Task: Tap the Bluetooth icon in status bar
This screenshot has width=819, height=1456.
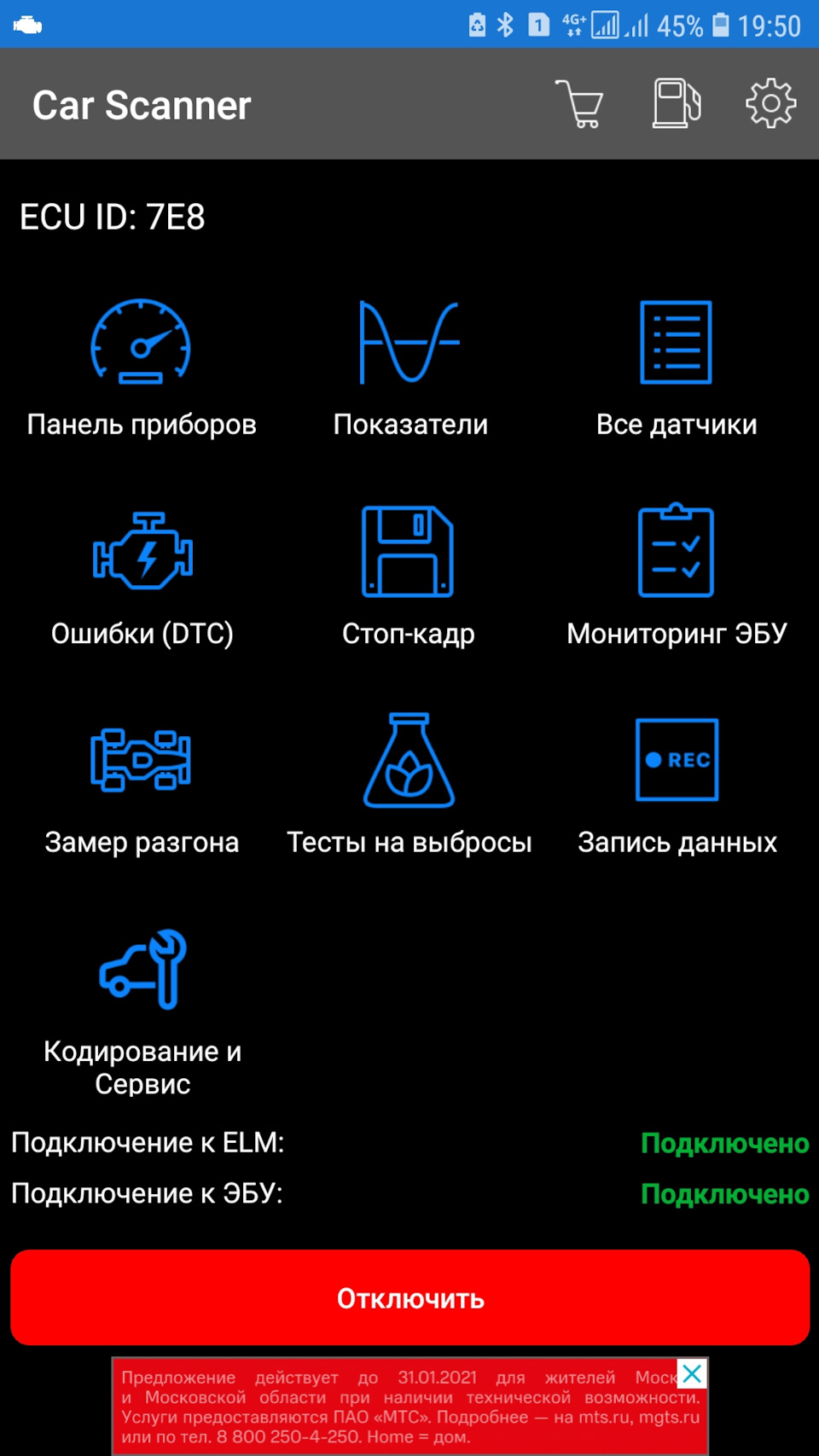Action: [505, 25]
